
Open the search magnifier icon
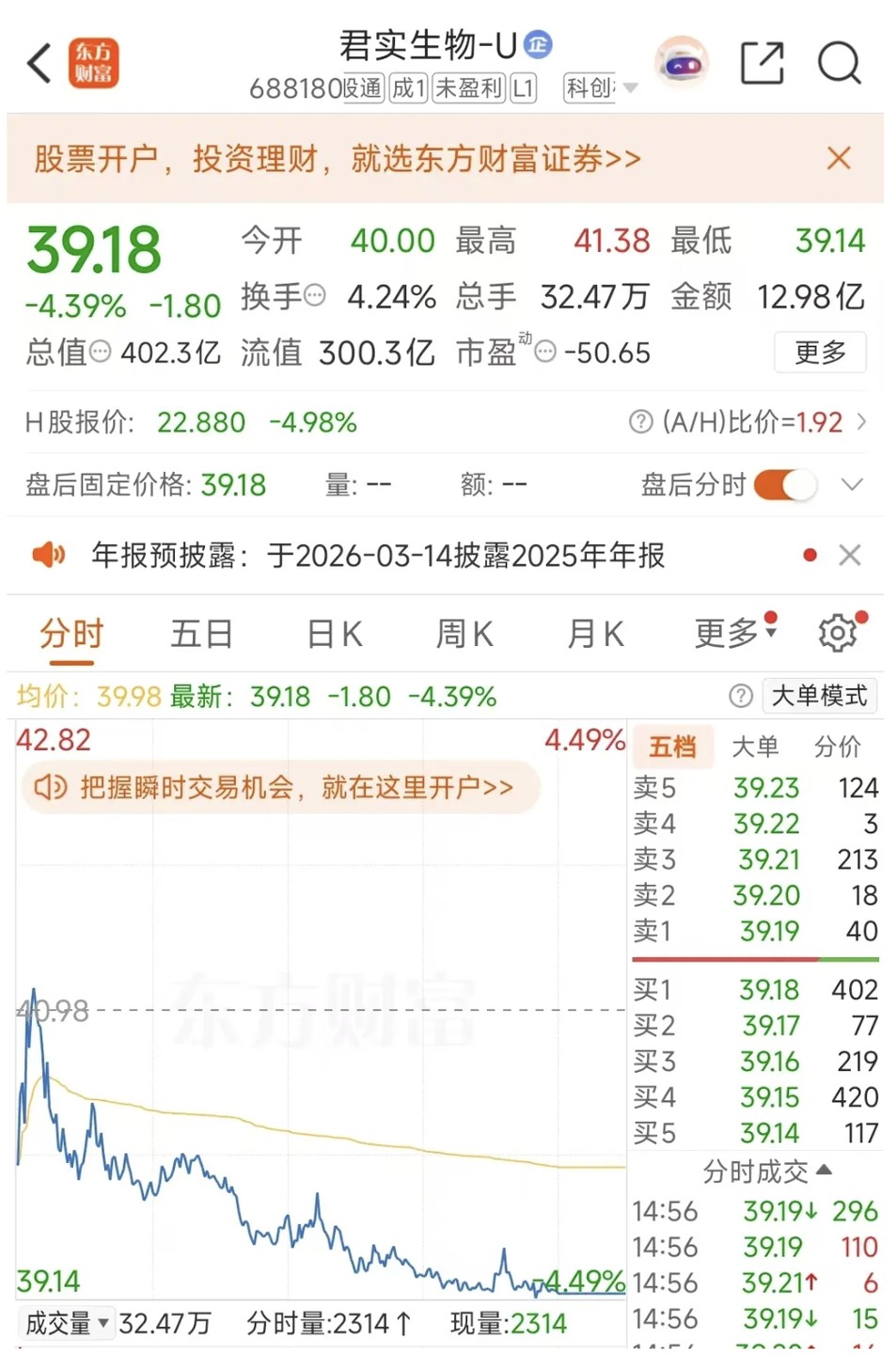click(839, 64)
